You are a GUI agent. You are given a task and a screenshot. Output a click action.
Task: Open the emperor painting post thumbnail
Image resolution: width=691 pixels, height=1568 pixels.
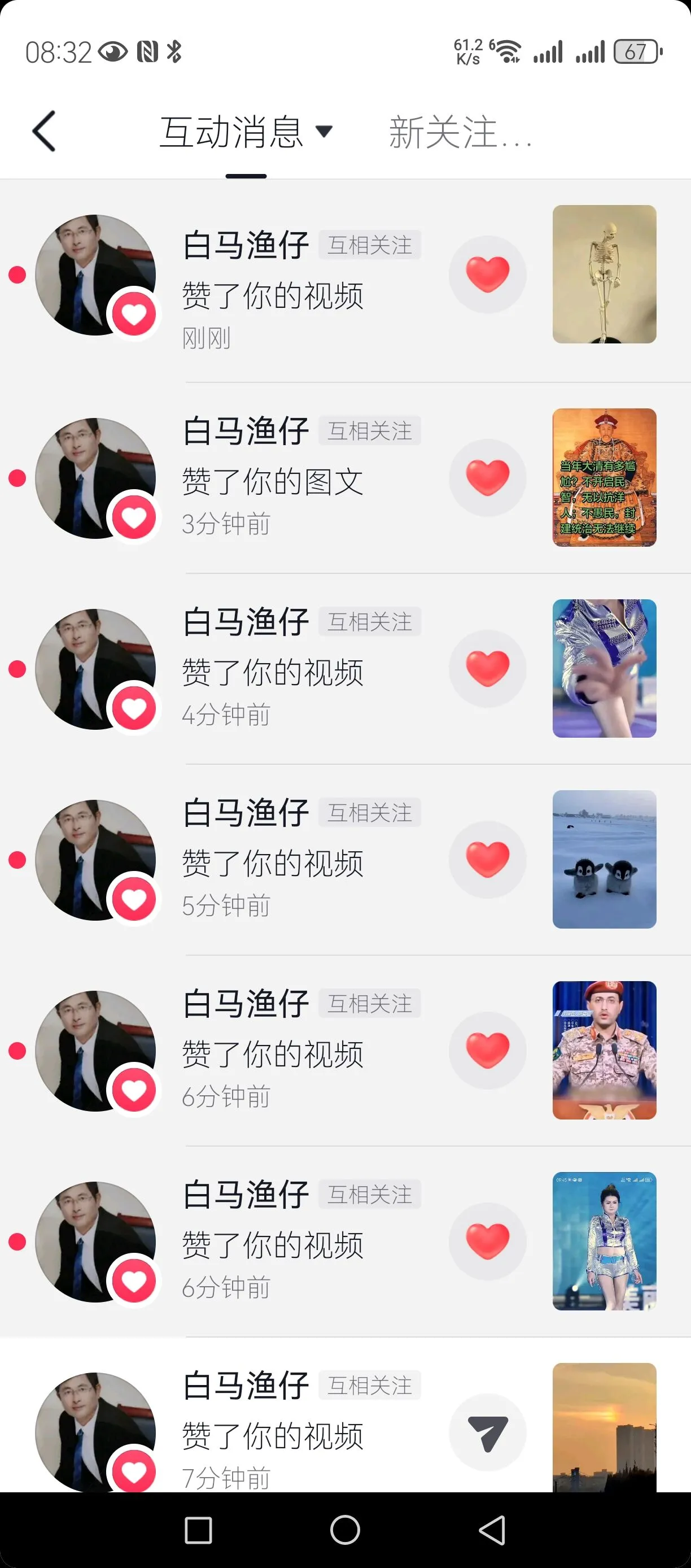(604, 477)
